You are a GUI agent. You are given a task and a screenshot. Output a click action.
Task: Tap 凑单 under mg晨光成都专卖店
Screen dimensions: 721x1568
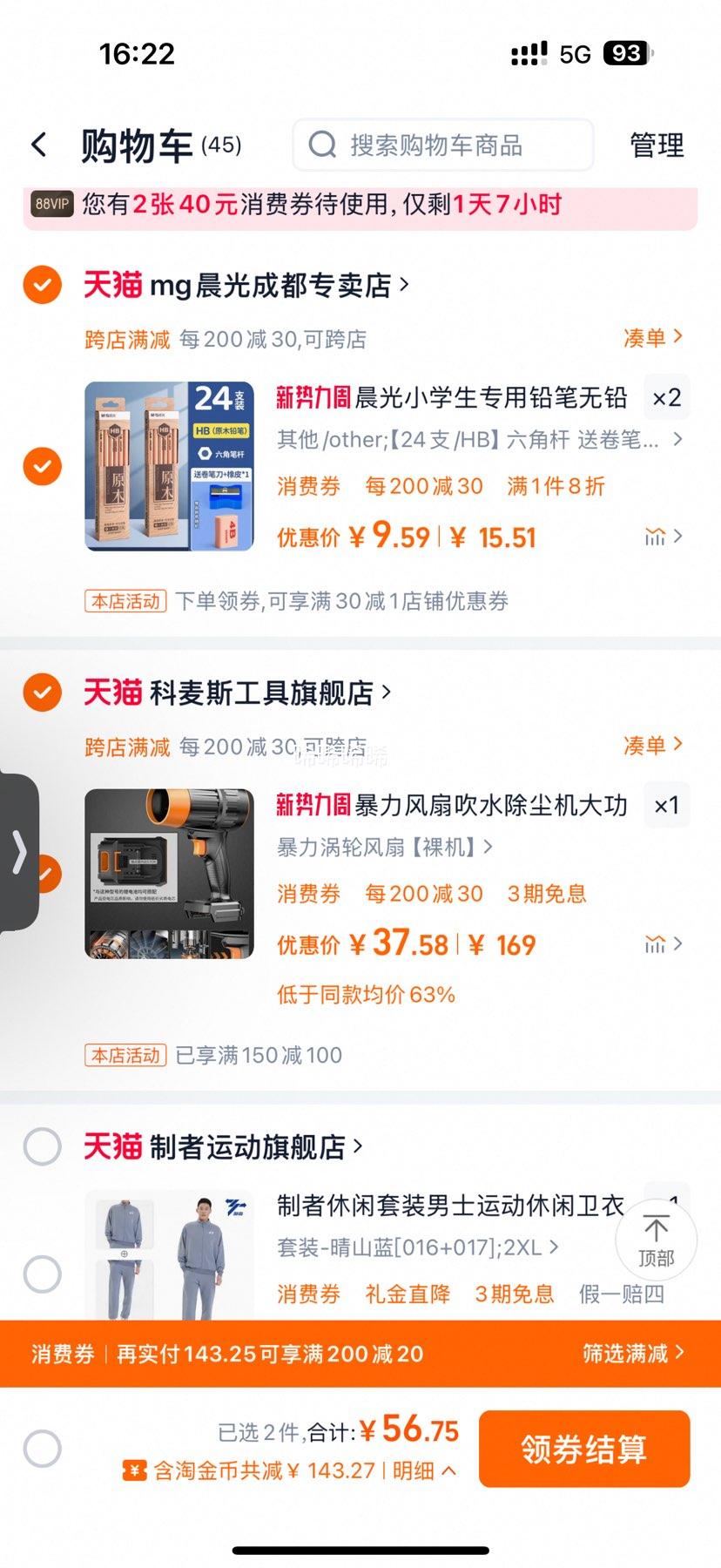coord(652,338)
